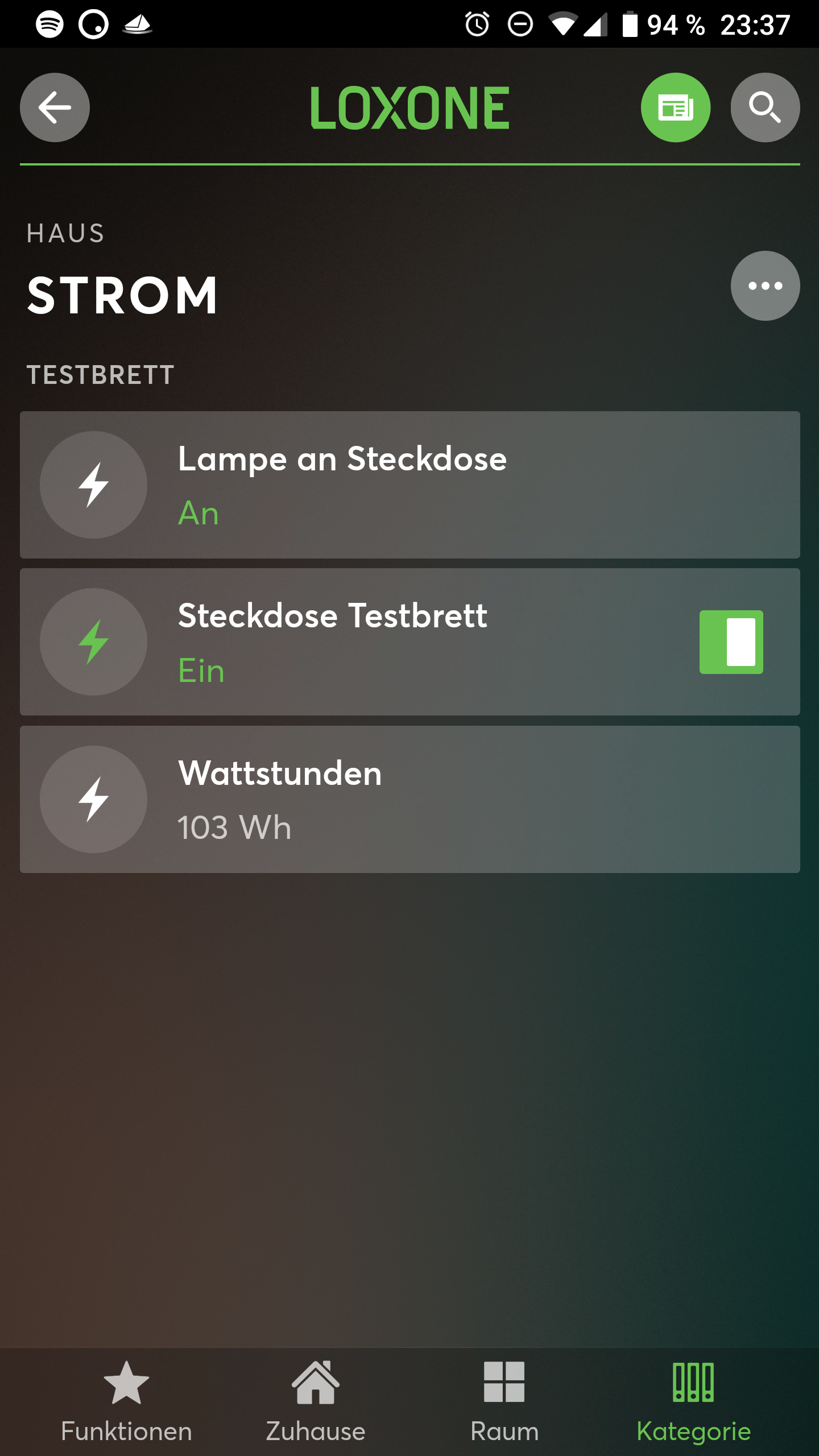819x1456 pixels.
Task: Open the green notifications icon in top bar
Action: [x=675, y=107]
